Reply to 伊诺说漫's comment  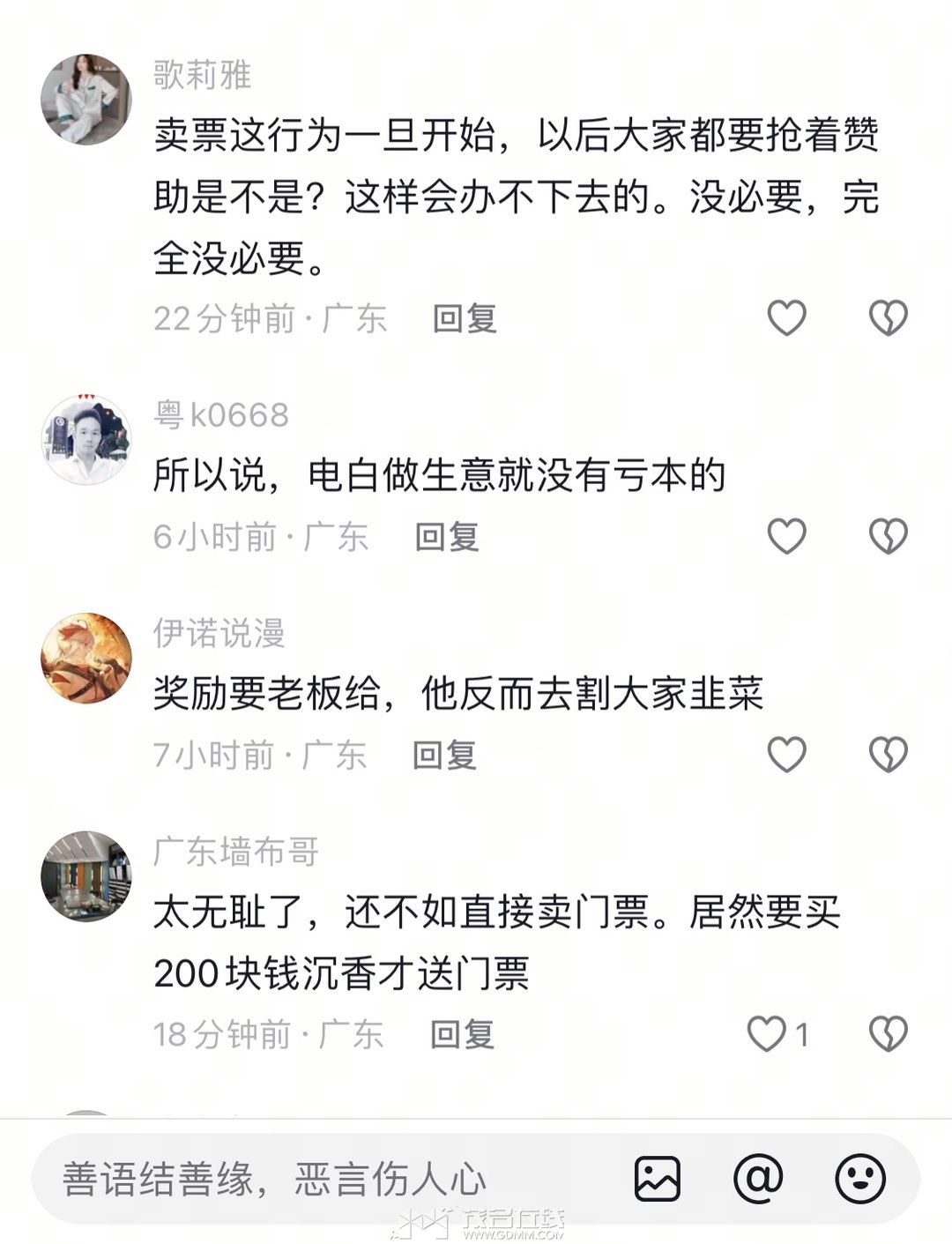click(444, 755)
